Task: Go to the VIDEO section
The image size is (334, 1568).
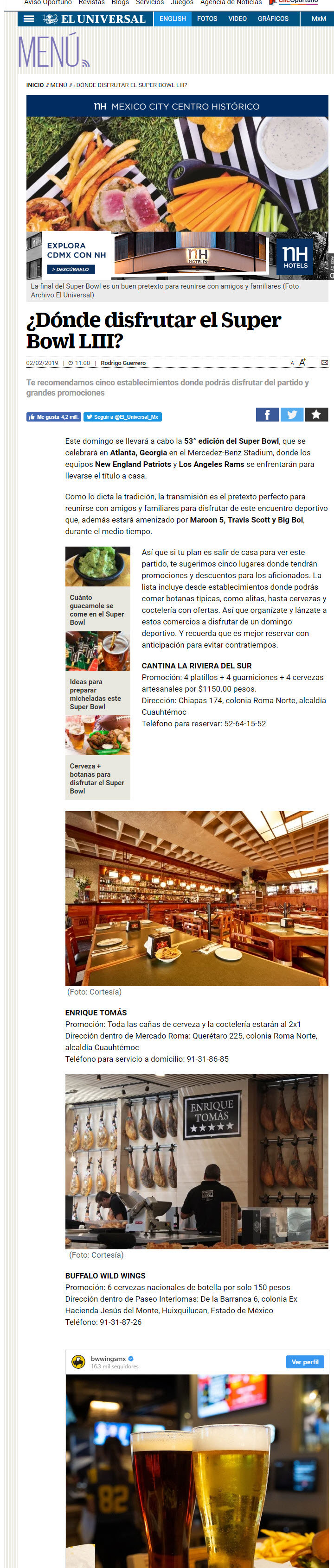Action: tap(238, 19)
